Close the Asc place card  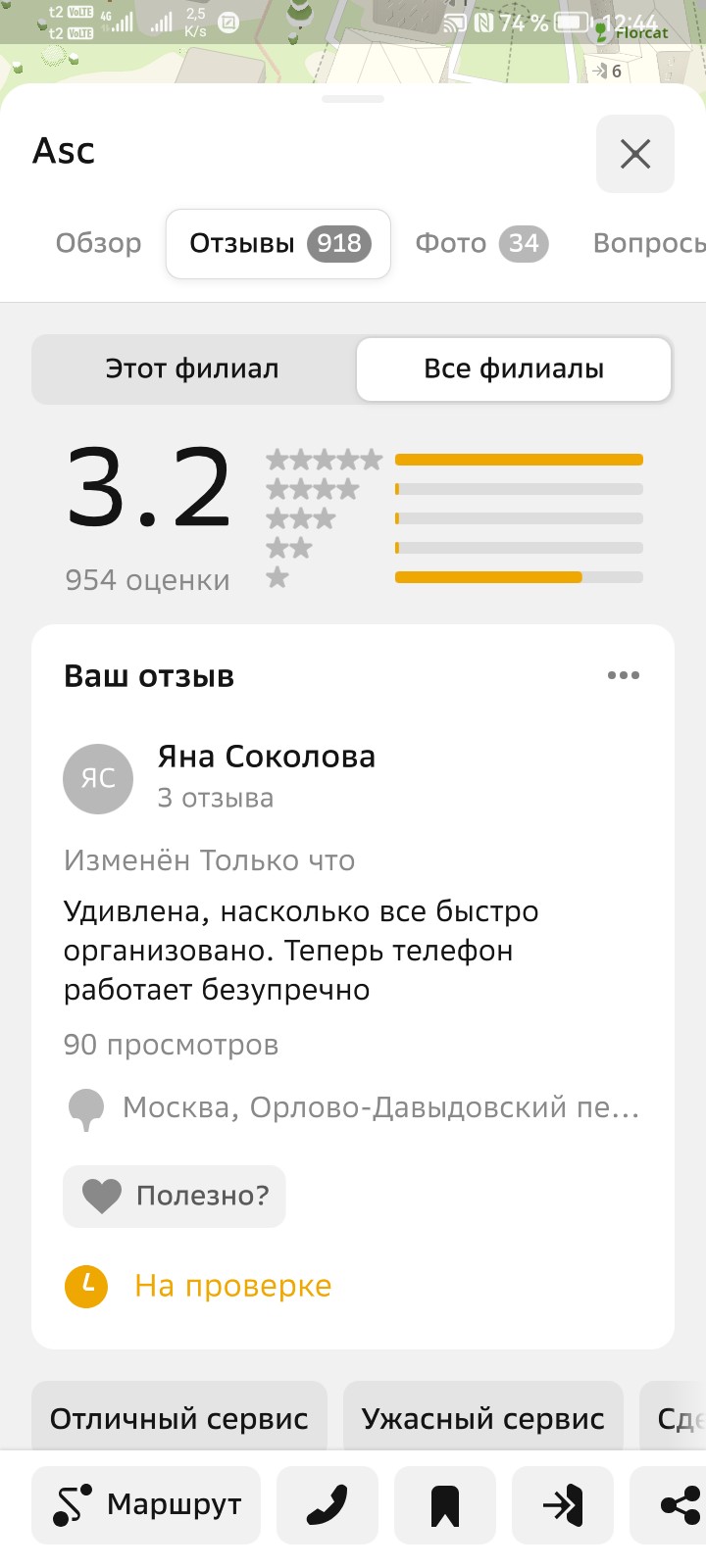tap(635, 154)
